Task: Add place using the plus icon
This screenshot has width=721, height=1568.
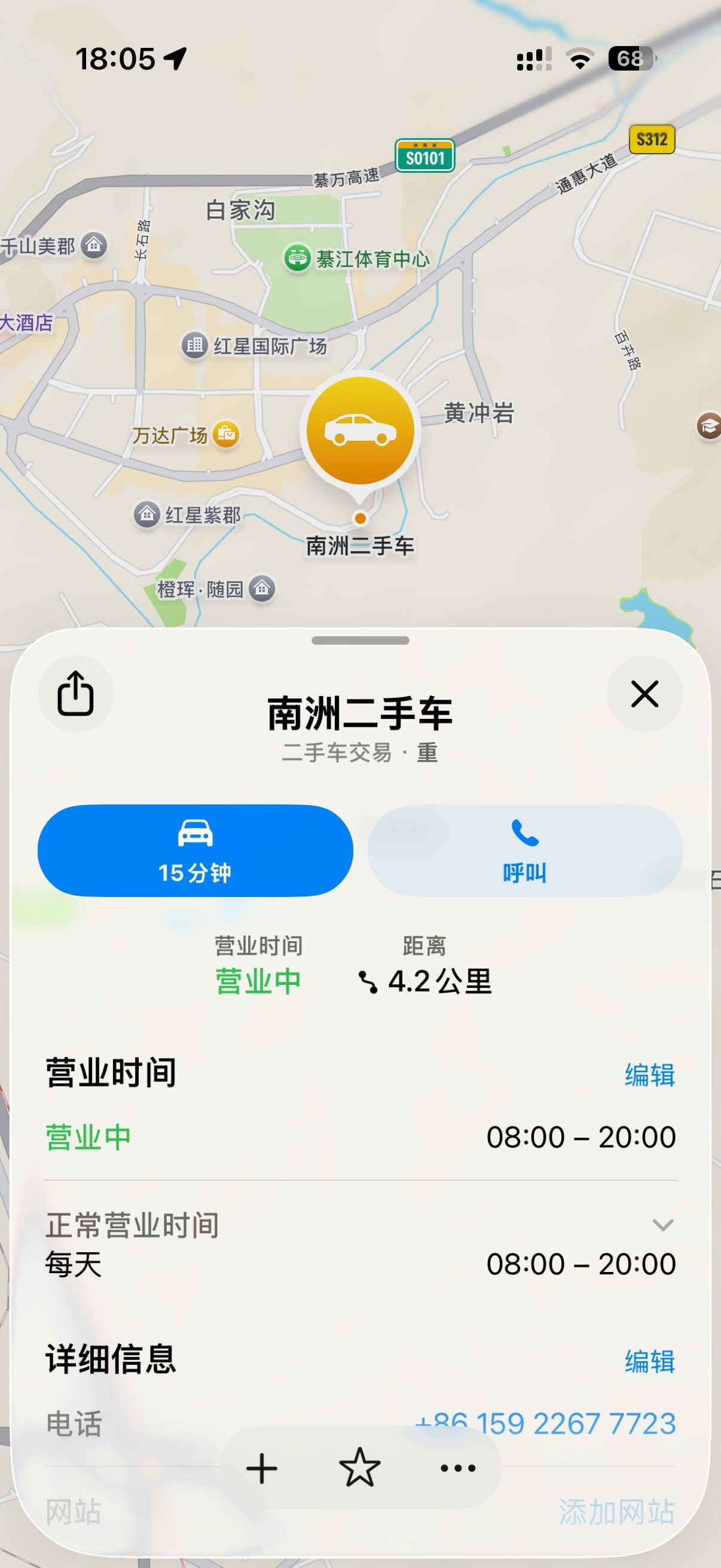Action: point(262,1468)
